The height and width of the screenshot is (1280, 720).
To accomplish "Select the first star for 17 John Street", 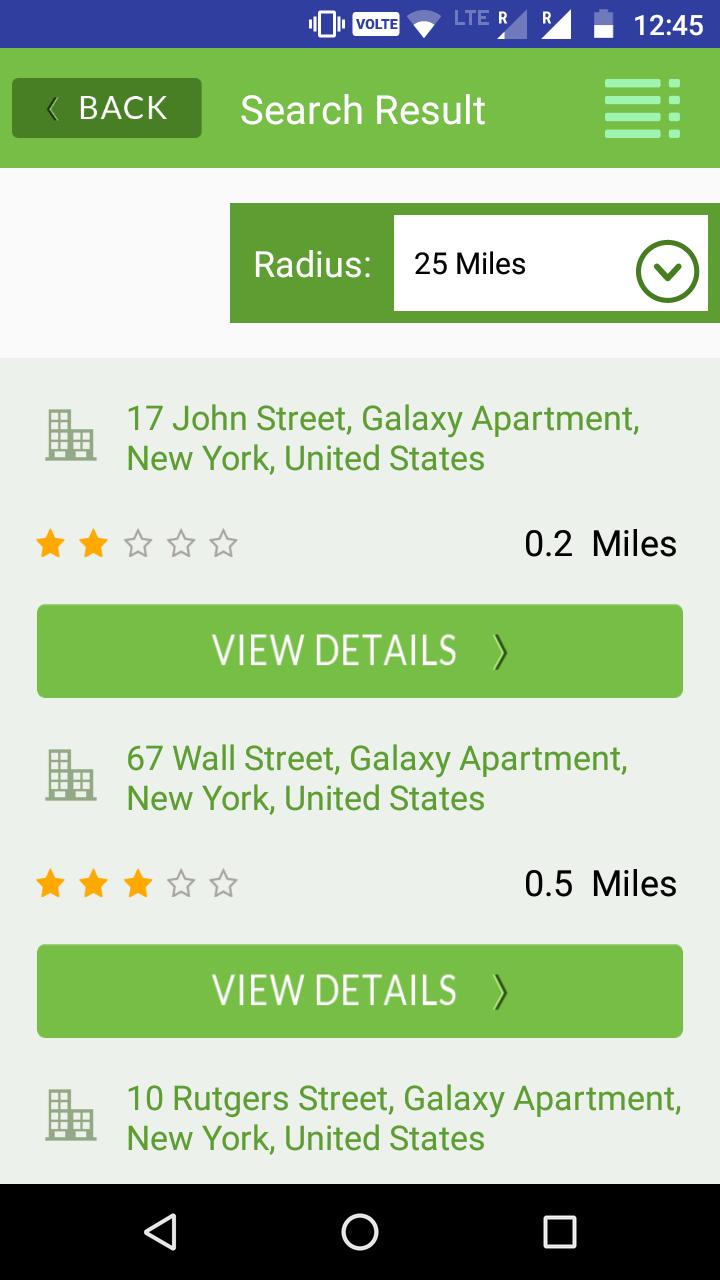I will pos(50,543).
